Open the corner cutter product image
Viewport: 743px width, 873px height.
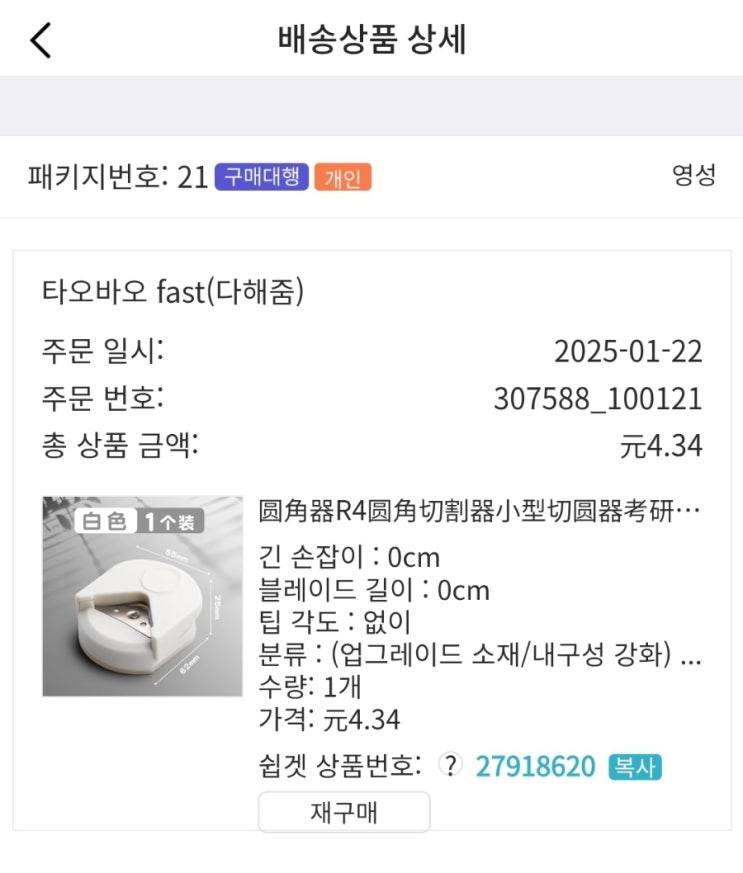click(142, 596)
